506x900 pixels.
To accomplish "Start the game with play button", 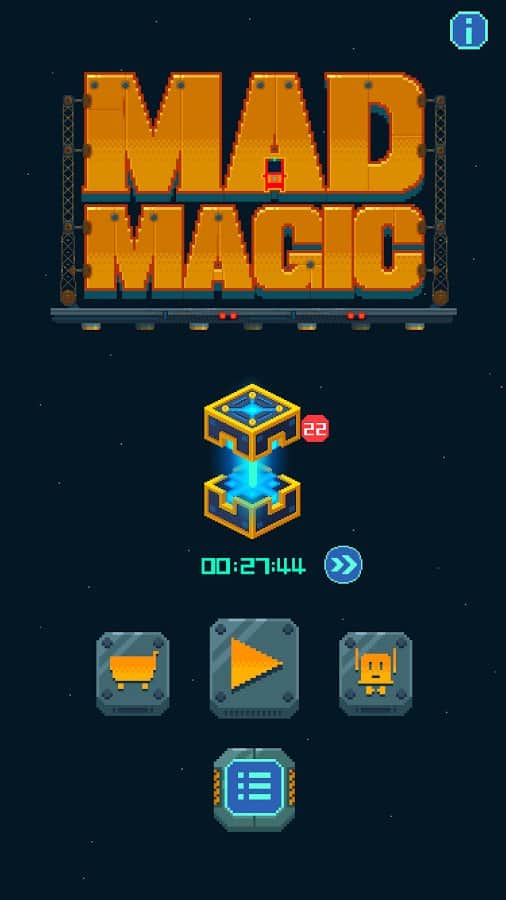I will click(254, 668).
